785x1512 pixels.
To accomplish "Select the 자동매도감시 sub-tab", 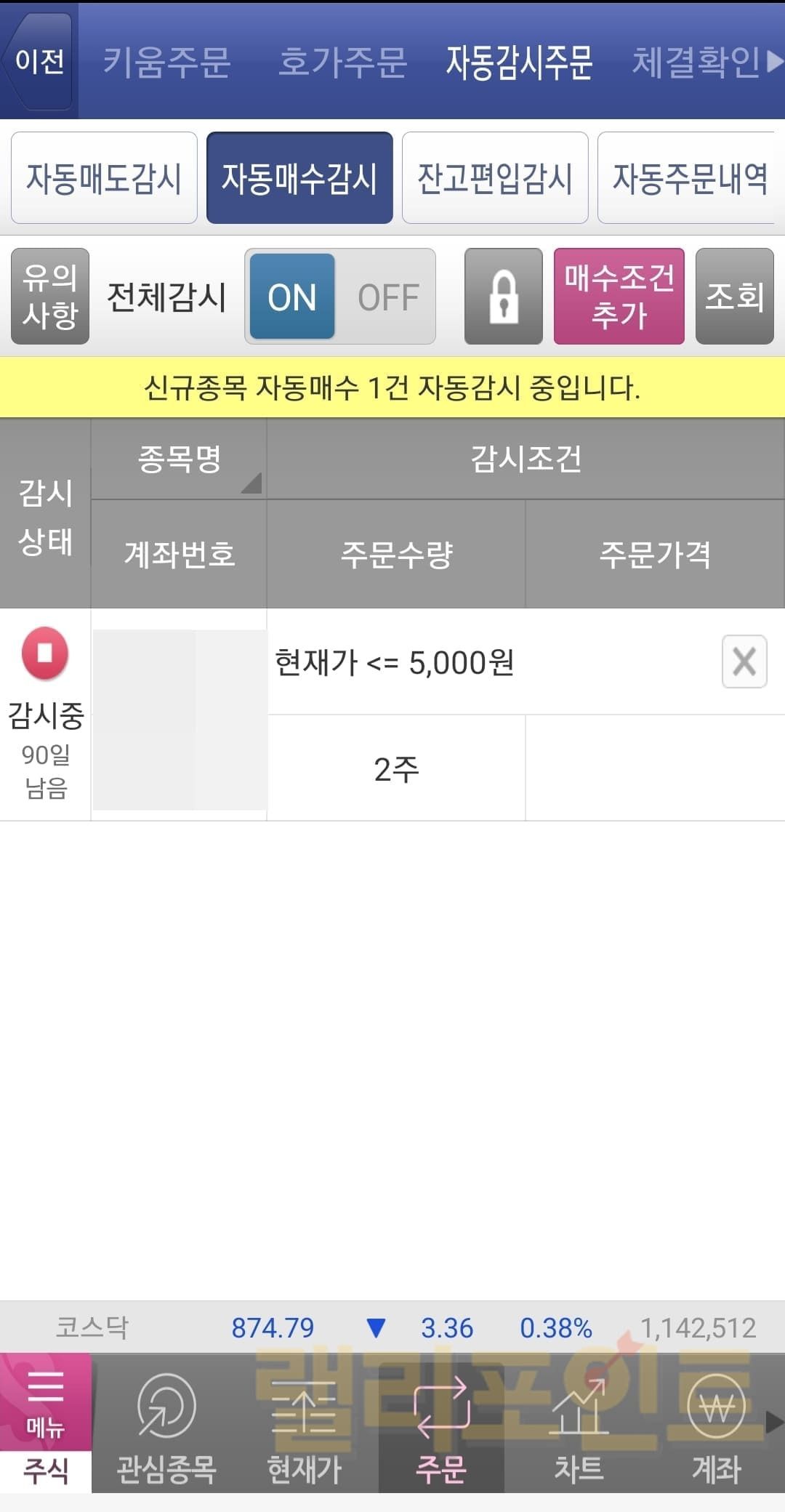I will click(x=104, y=178).
